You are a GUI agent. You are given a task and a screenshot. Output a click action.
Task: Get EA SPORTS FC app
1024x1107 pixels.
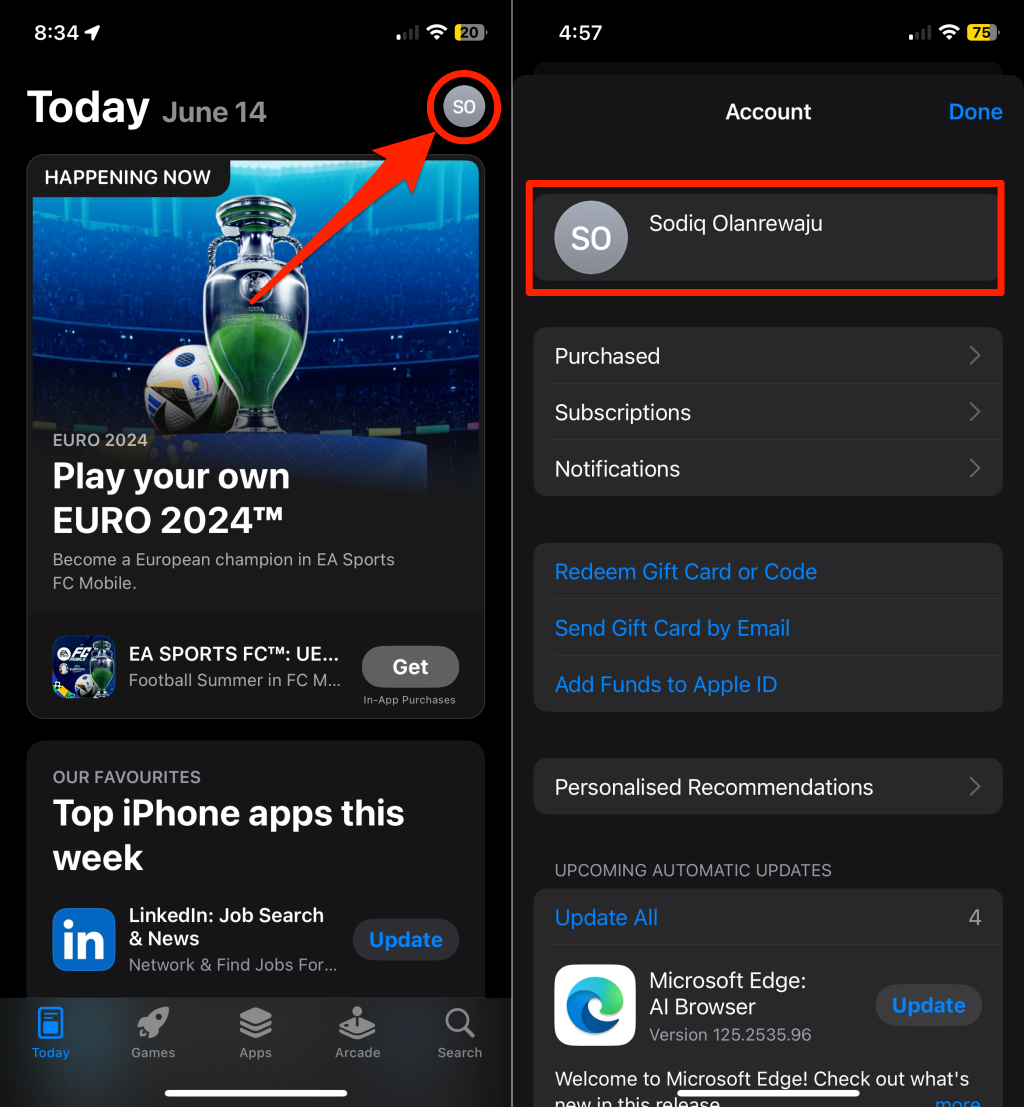(x=410, y=667)
